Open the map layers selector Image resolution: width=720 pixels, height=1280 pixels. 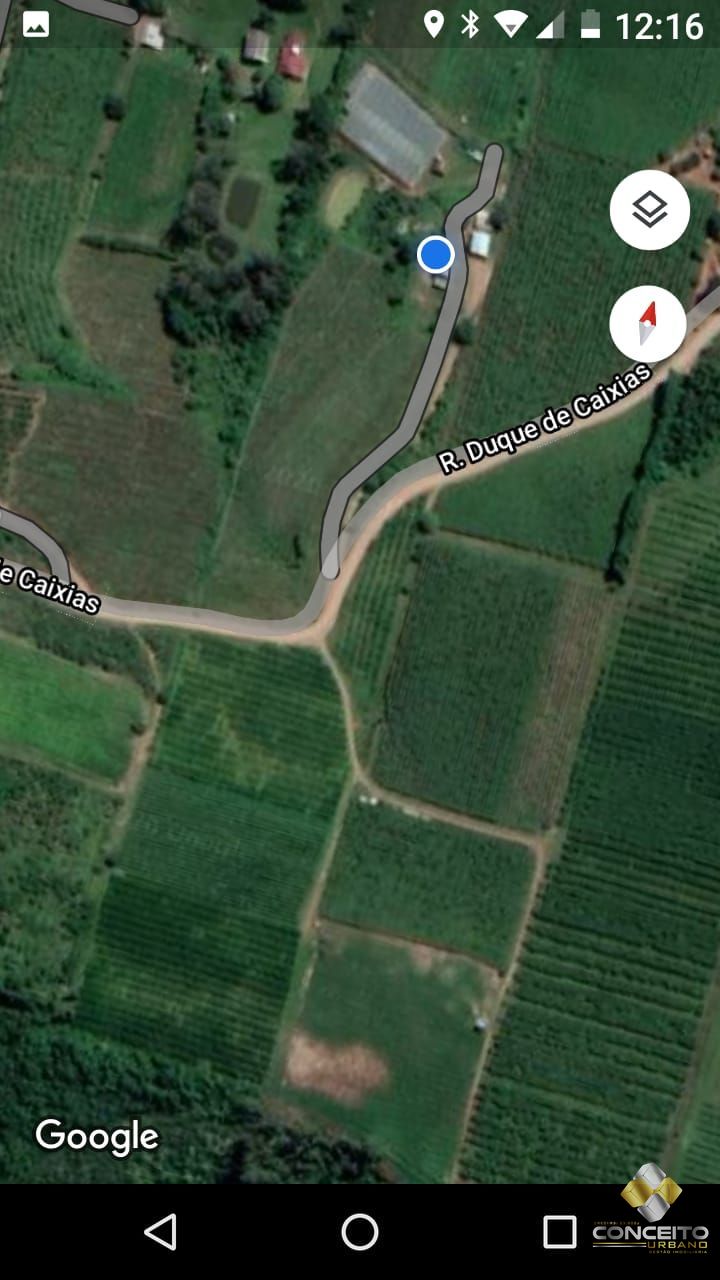pos(650,210)
